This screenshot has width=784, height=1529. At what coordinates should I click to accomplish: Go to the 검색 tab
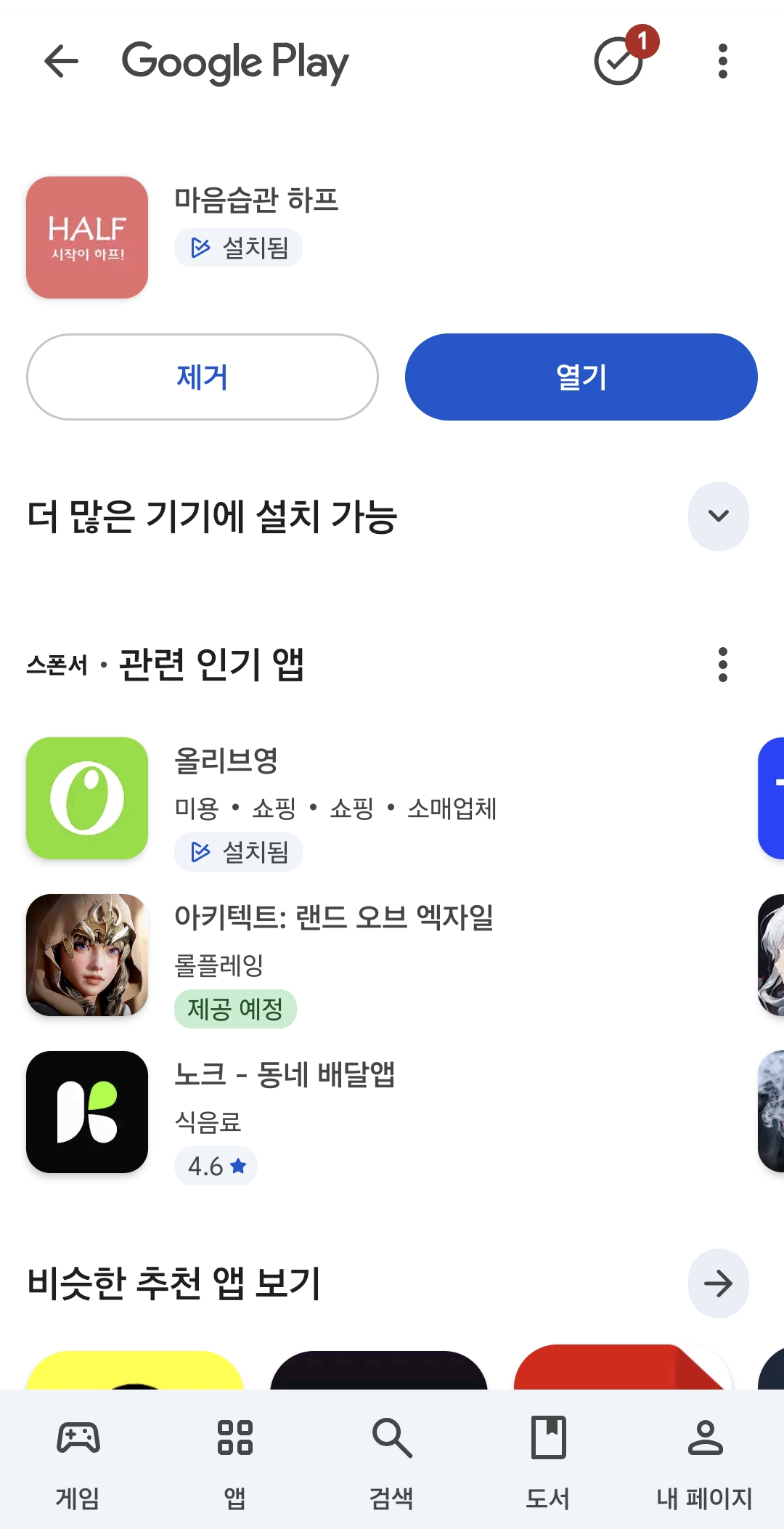point(391,1460)
